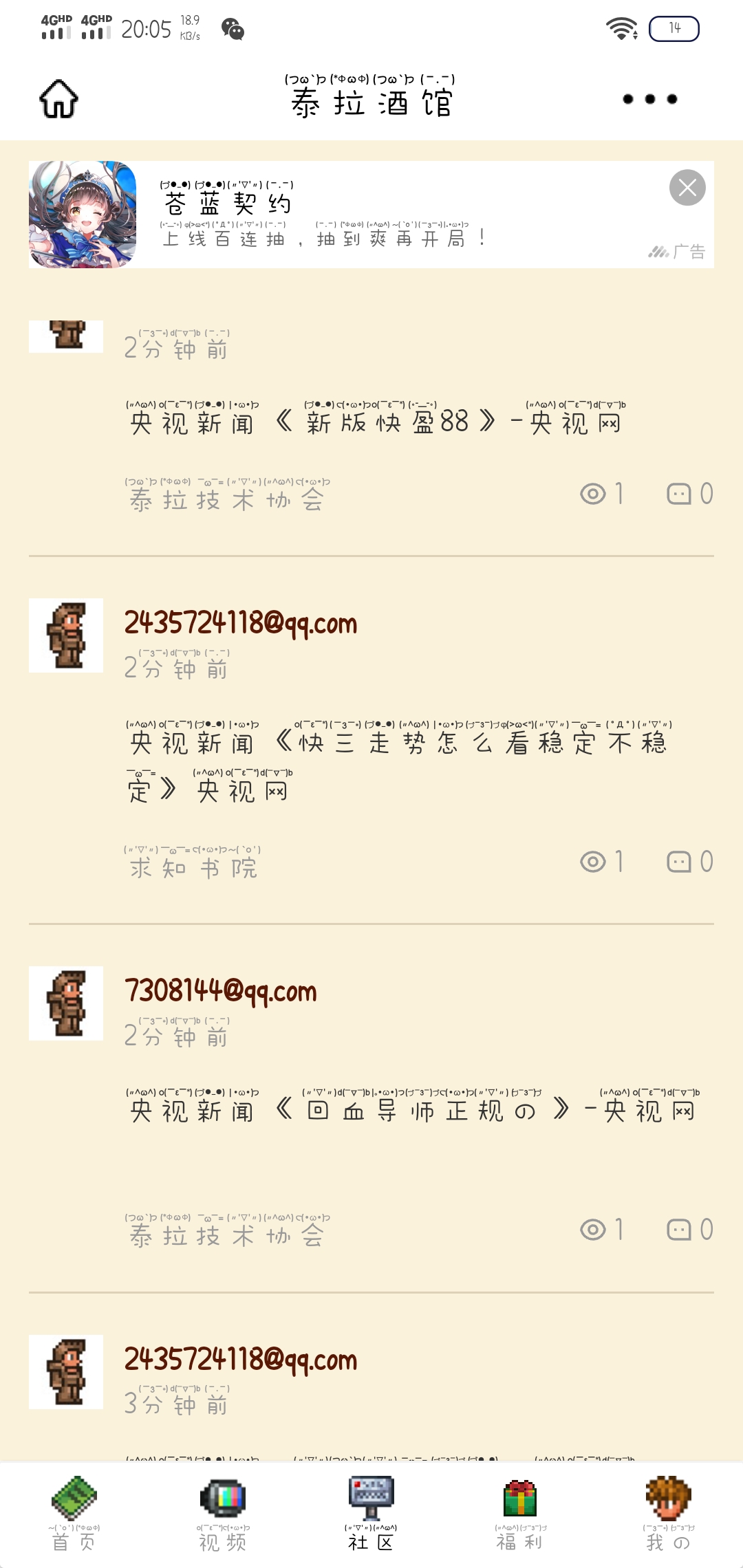Open the three-dot overflow menu

[649, 99]
